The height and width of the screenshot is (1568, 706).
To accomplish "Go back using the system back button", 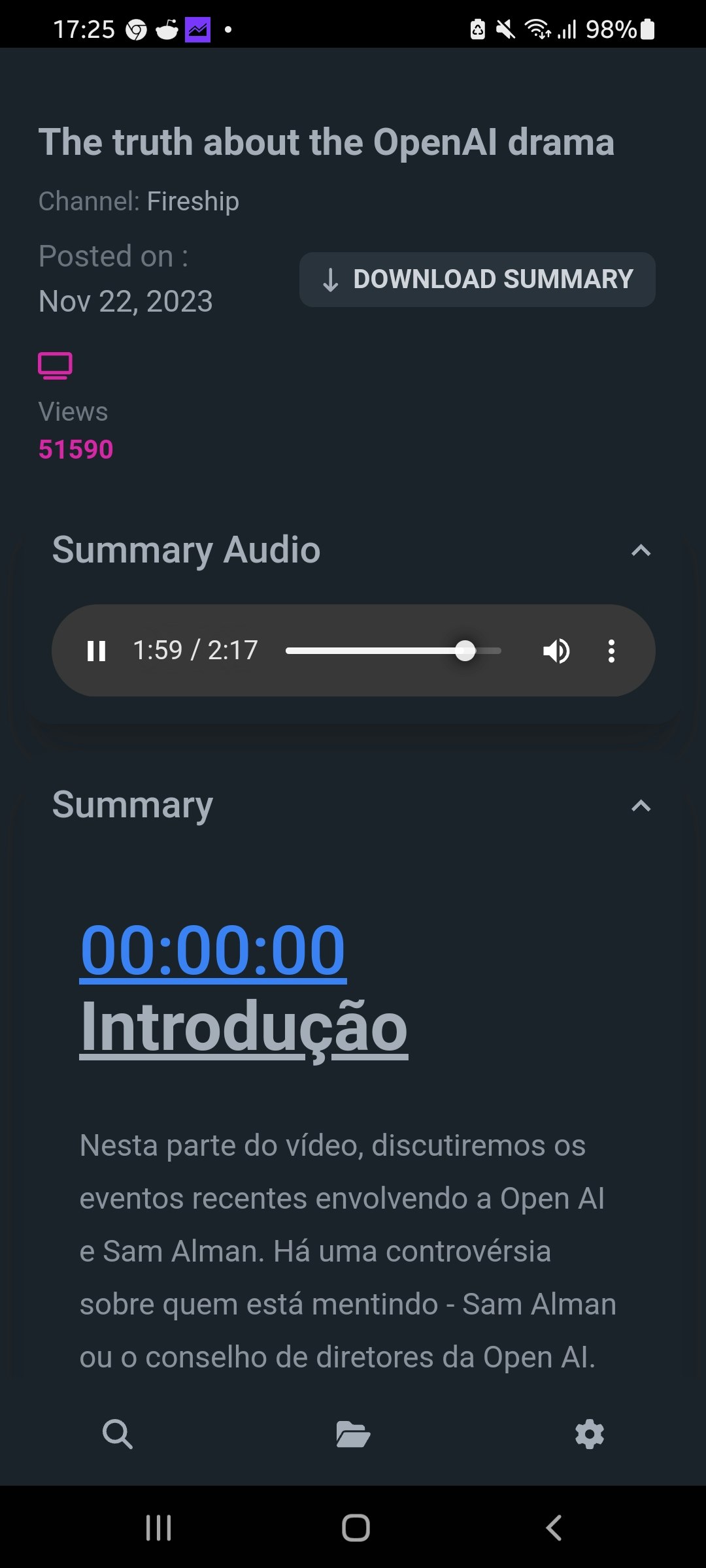I will coord(554,1528).
